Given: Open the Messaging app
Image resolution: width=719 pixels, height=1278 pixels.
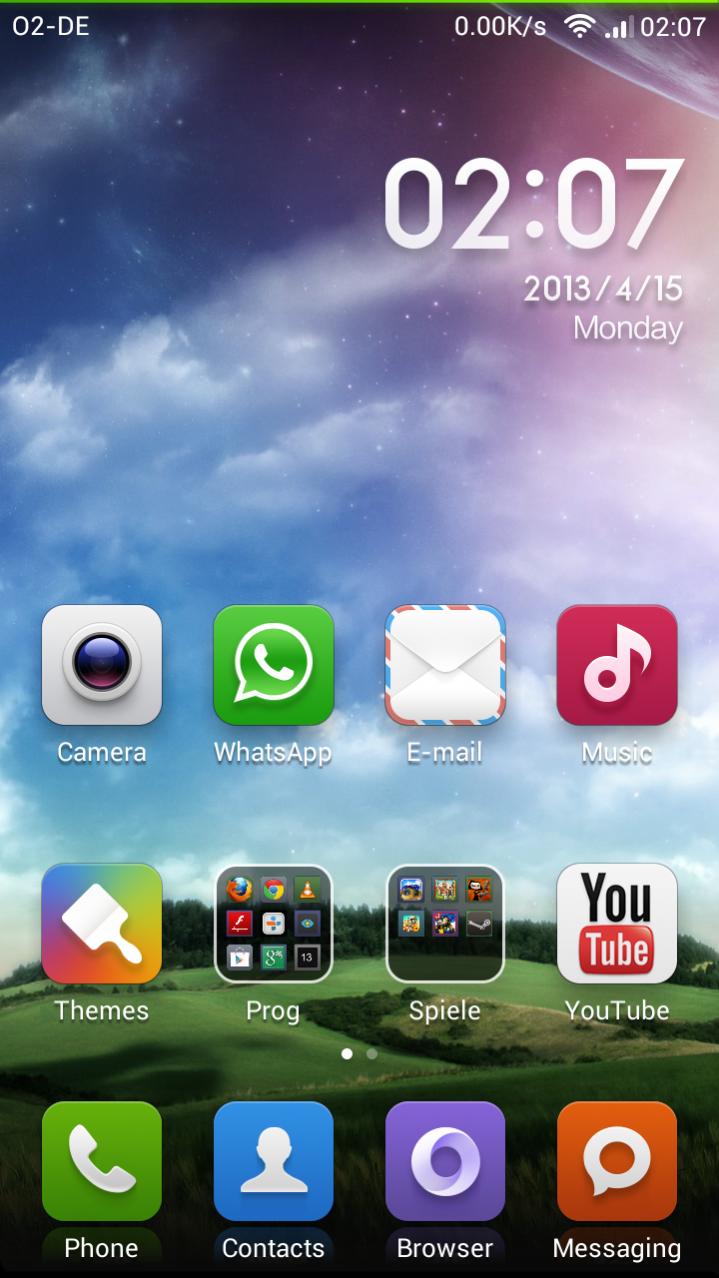Looking at the screenshot, I should (617, 1161).
